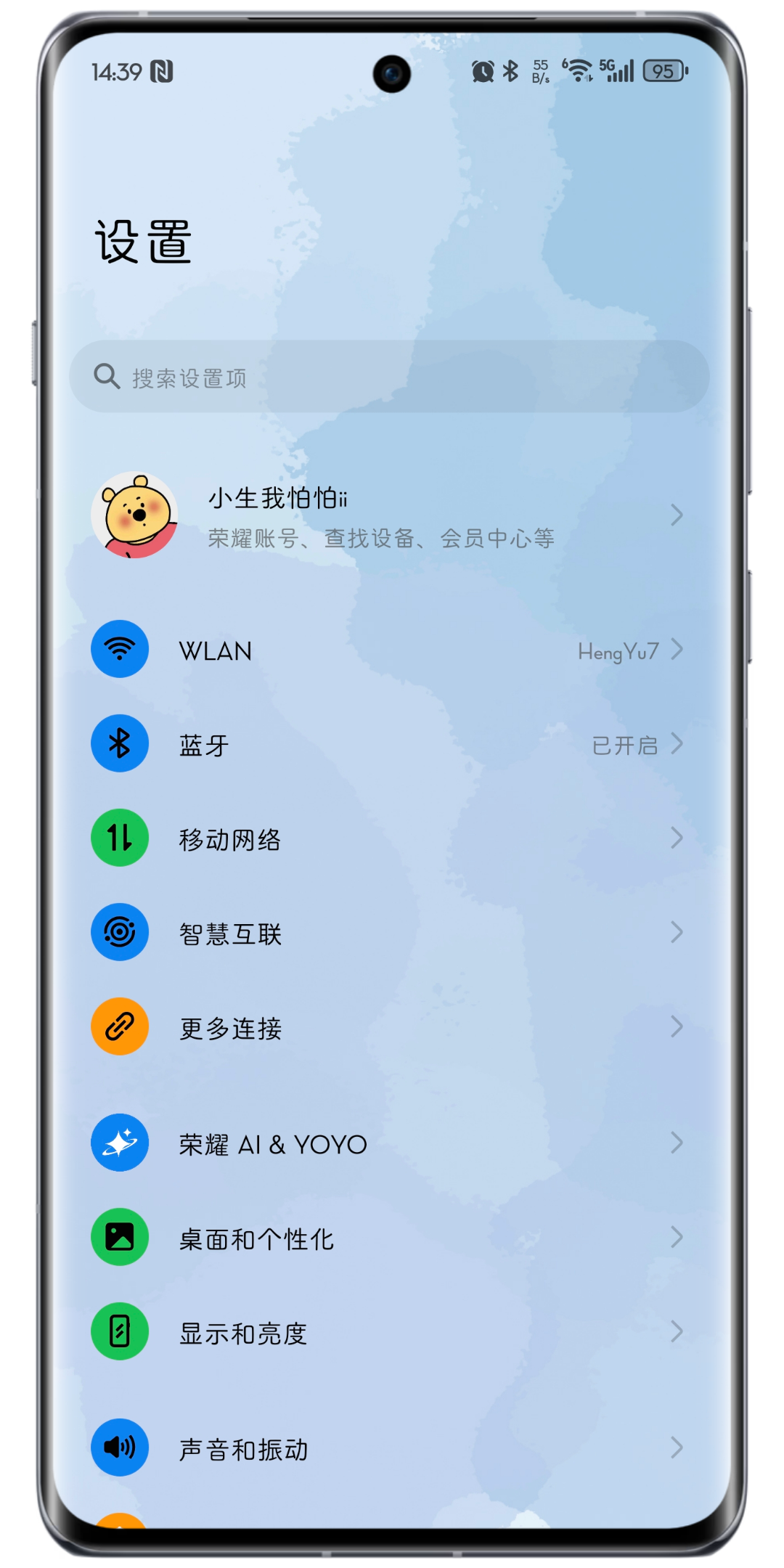Viewport: 784px width, 1568px height.
Task: Tap the 搜索设置项 search box
Action: [389, 377]
